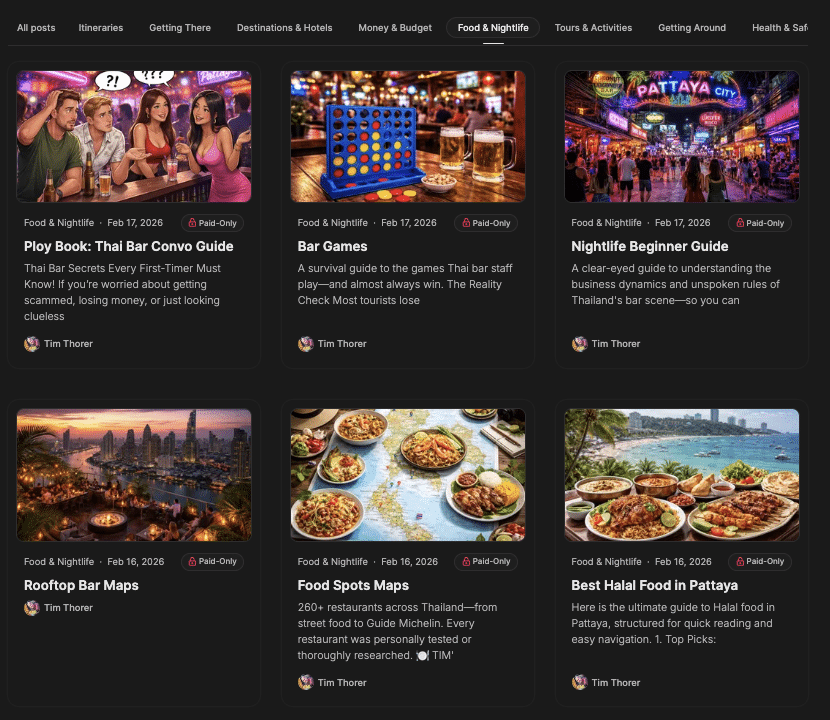Select the Getting There tab
The width and height of the screenshot is (830, 720).
180,28
